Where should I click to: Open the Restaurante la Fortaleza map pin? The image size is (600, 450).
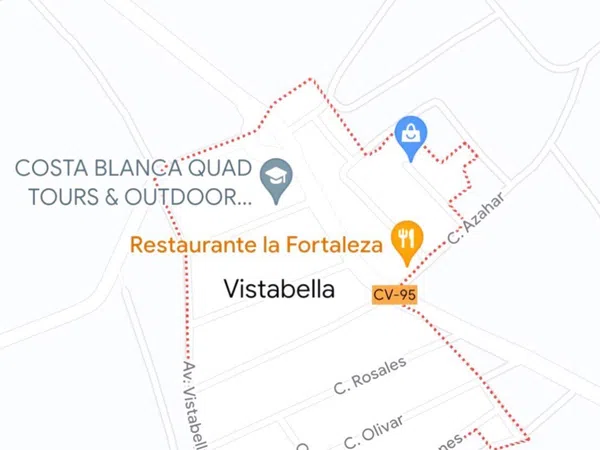click(x=406, y=238)
